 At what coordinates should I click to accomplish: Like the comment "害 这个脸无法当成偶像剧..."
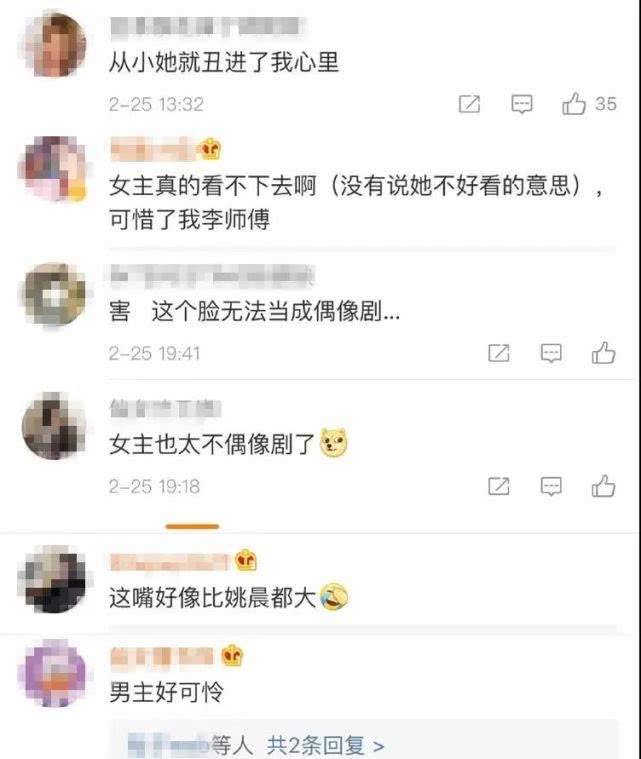coord(603,353)
